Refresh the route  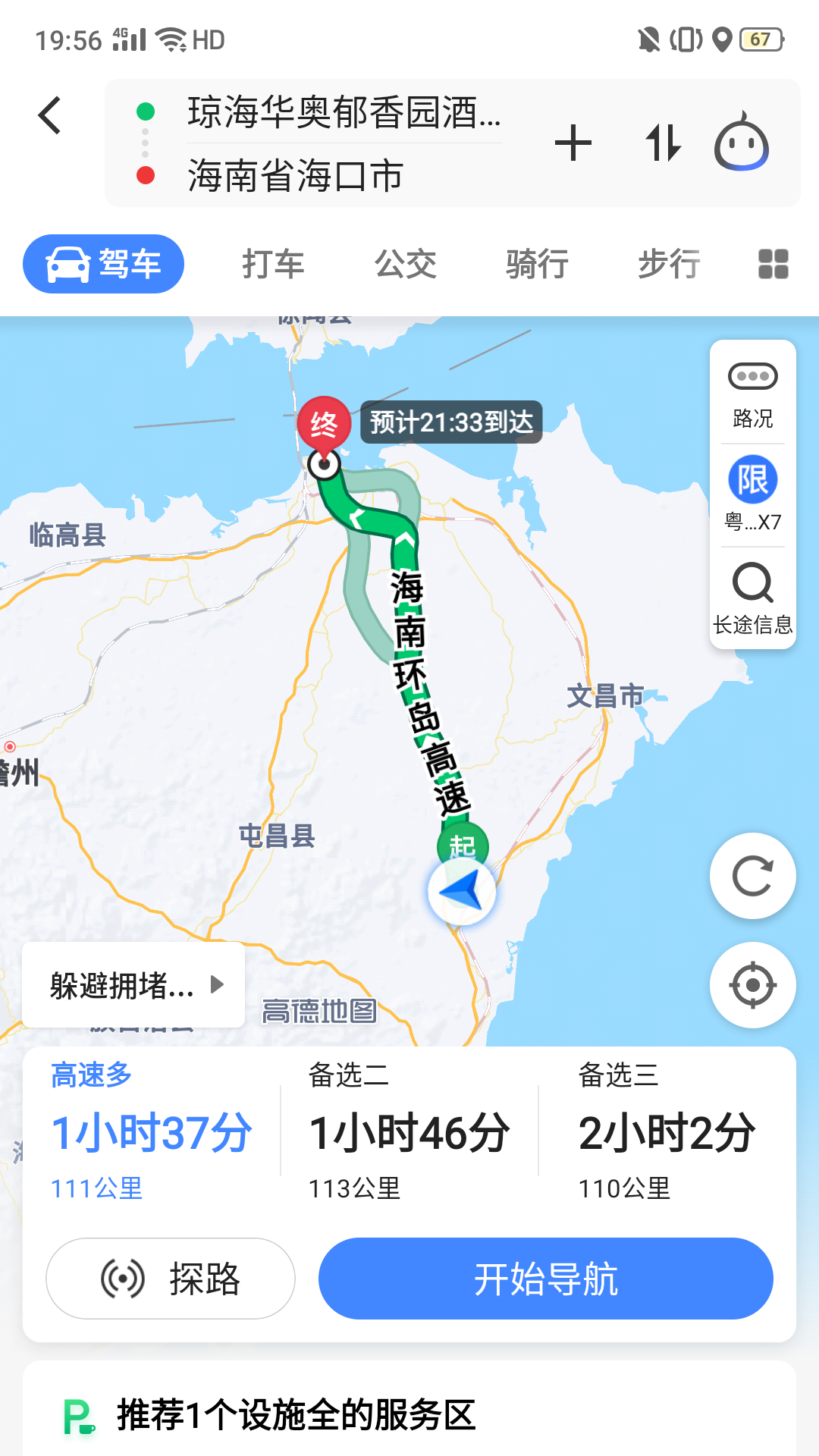[x=752, y=876]
